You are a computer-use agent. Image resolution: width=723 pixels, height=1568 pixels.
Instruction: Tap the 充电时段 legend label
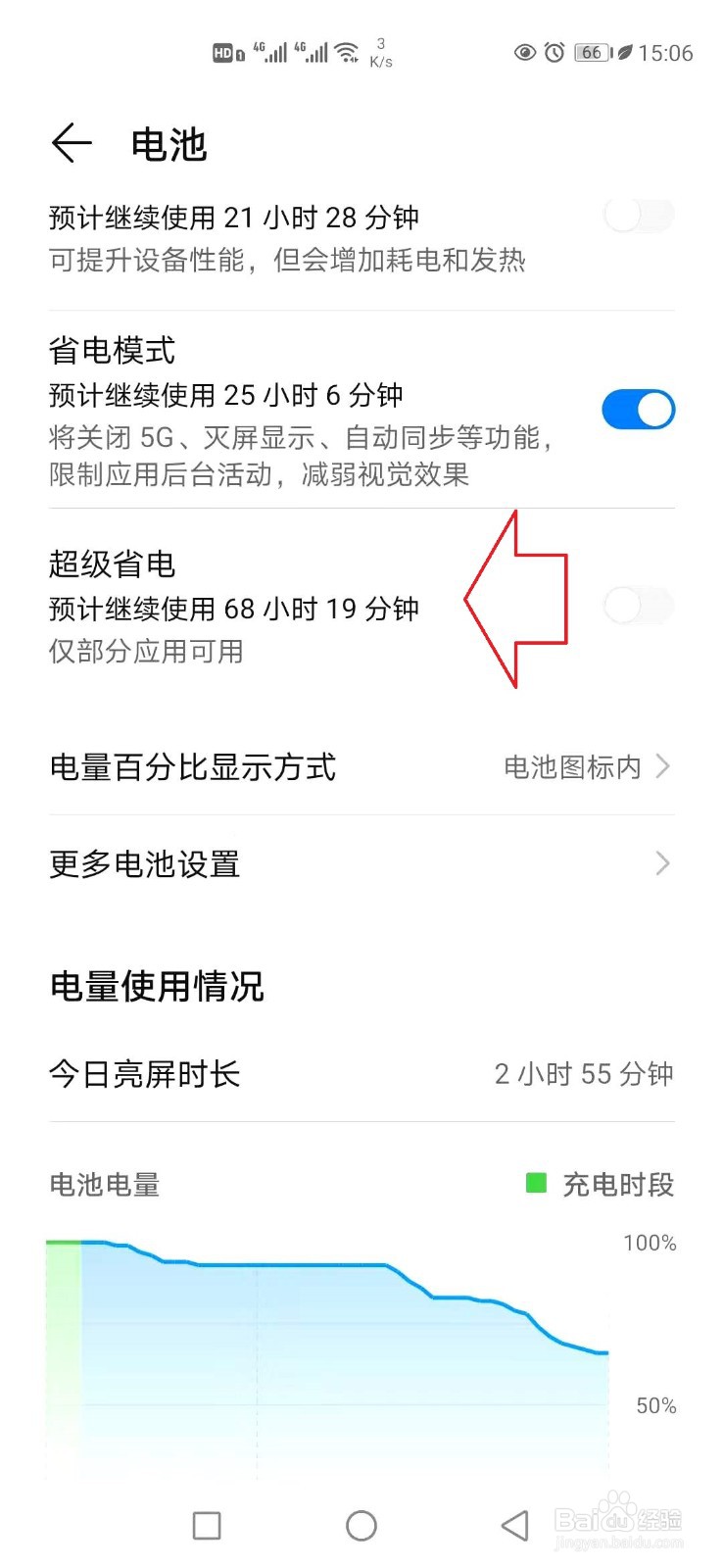click(617, 1184)
